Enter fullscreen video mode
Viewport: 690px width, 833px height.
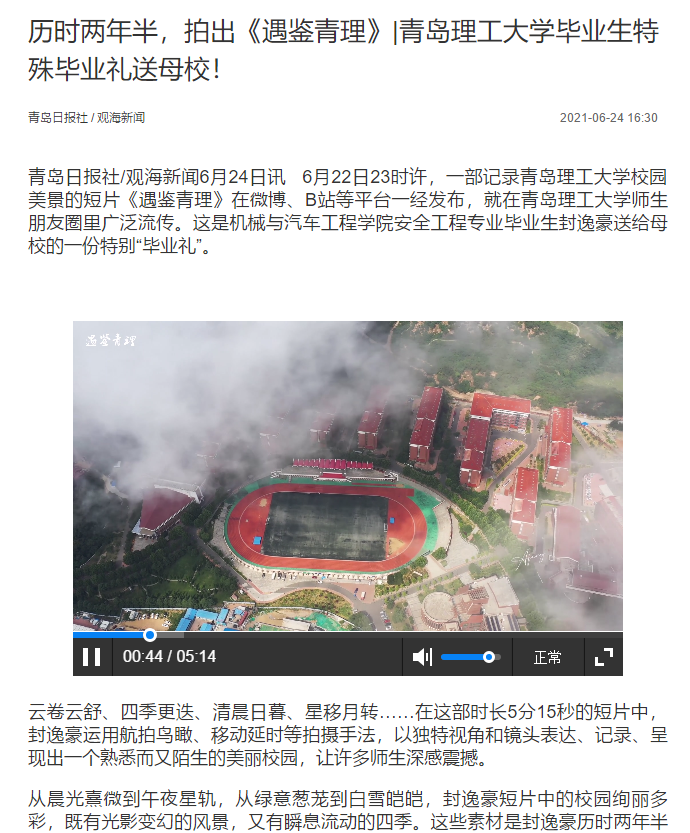pyautogui.click(x=603, y=657)
